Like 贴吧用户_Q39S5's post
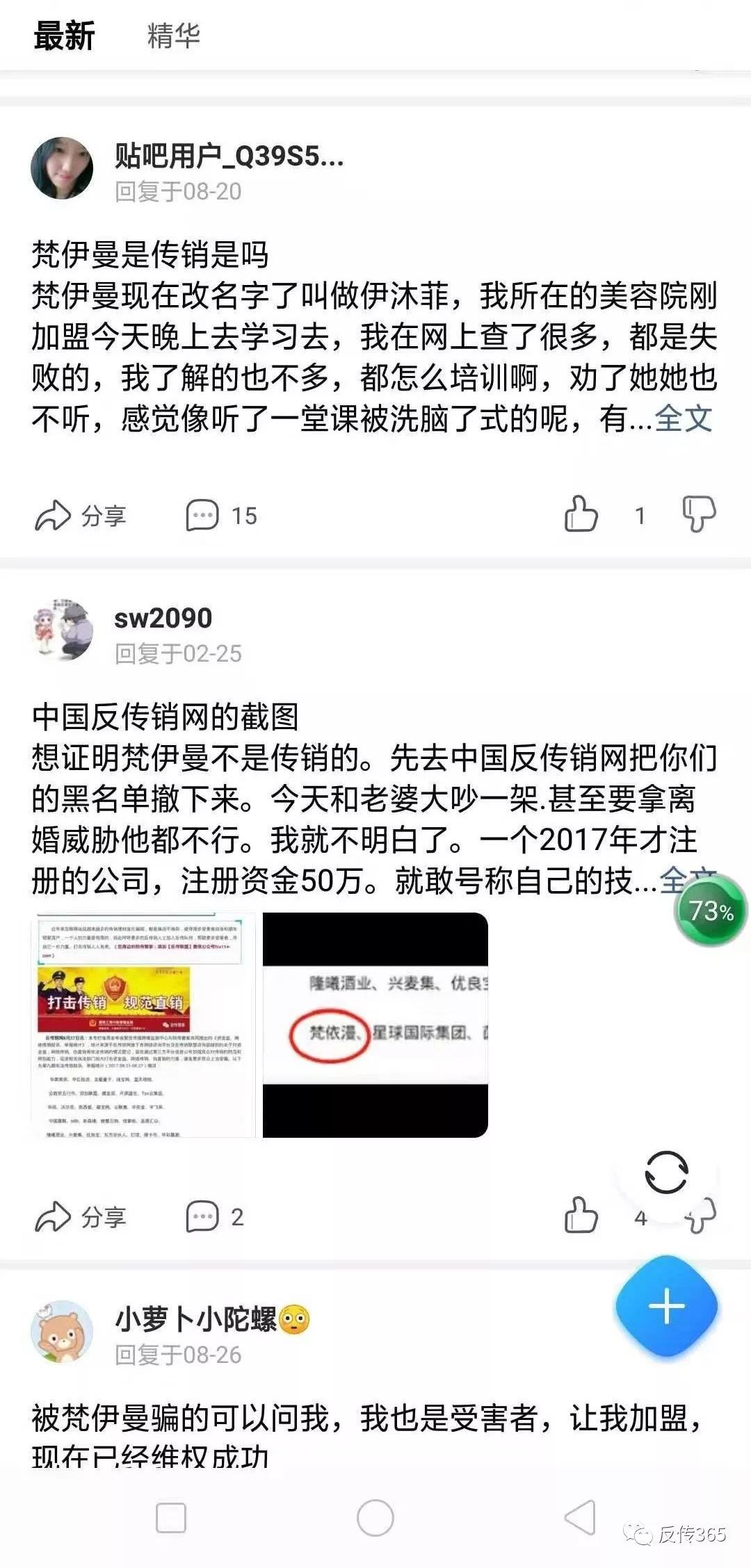Image resolution: width=751 pixels, height=1568 pixels. (x=581, y=514)
